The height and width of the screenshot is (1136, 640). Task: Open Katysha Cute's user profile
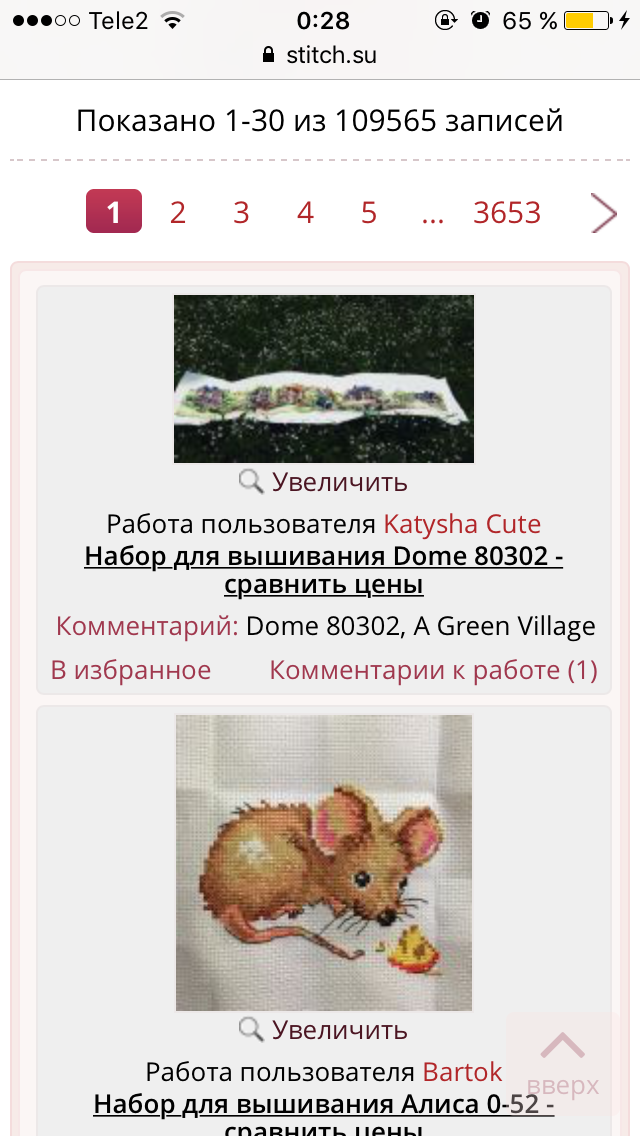pos(462,524)
